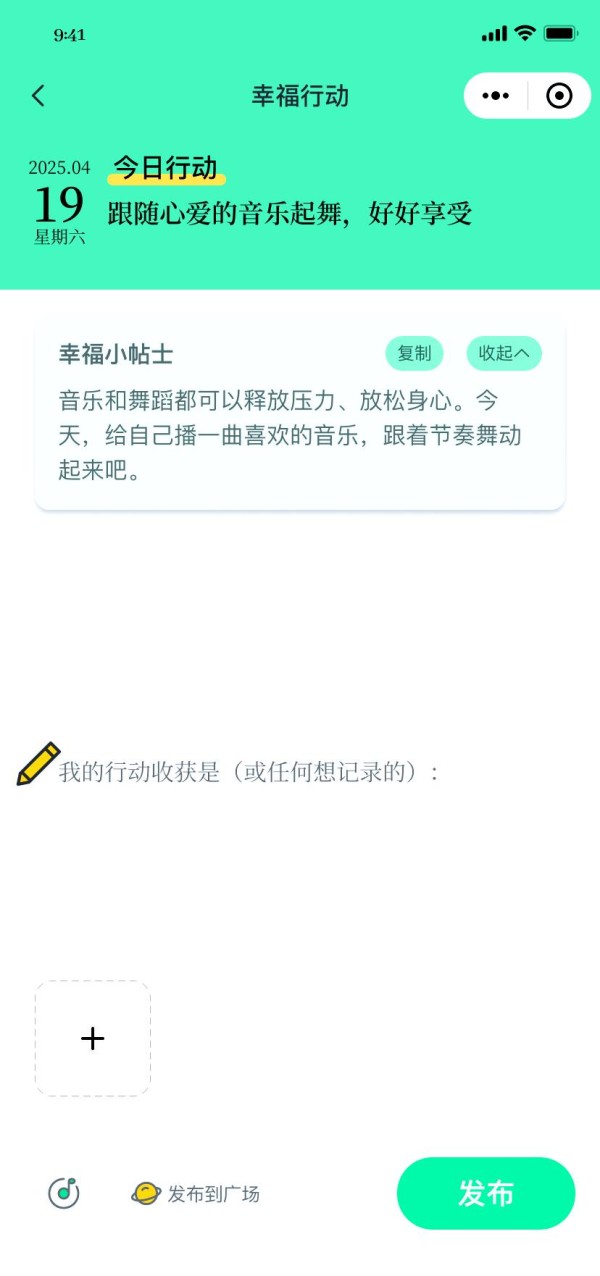Add a photo with the plus tile

point(93,1038)
